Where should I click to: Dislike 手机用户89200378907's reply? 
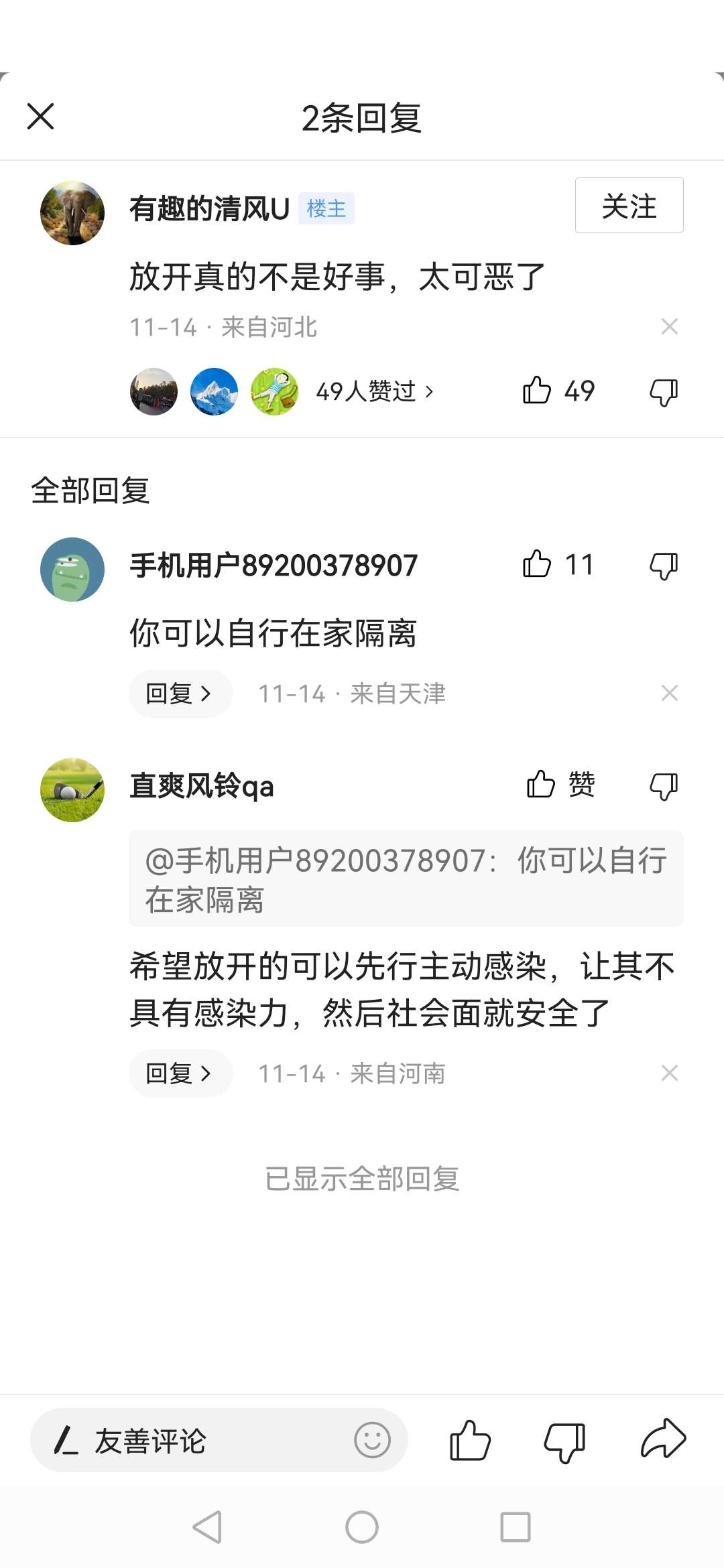coord(664,566)
